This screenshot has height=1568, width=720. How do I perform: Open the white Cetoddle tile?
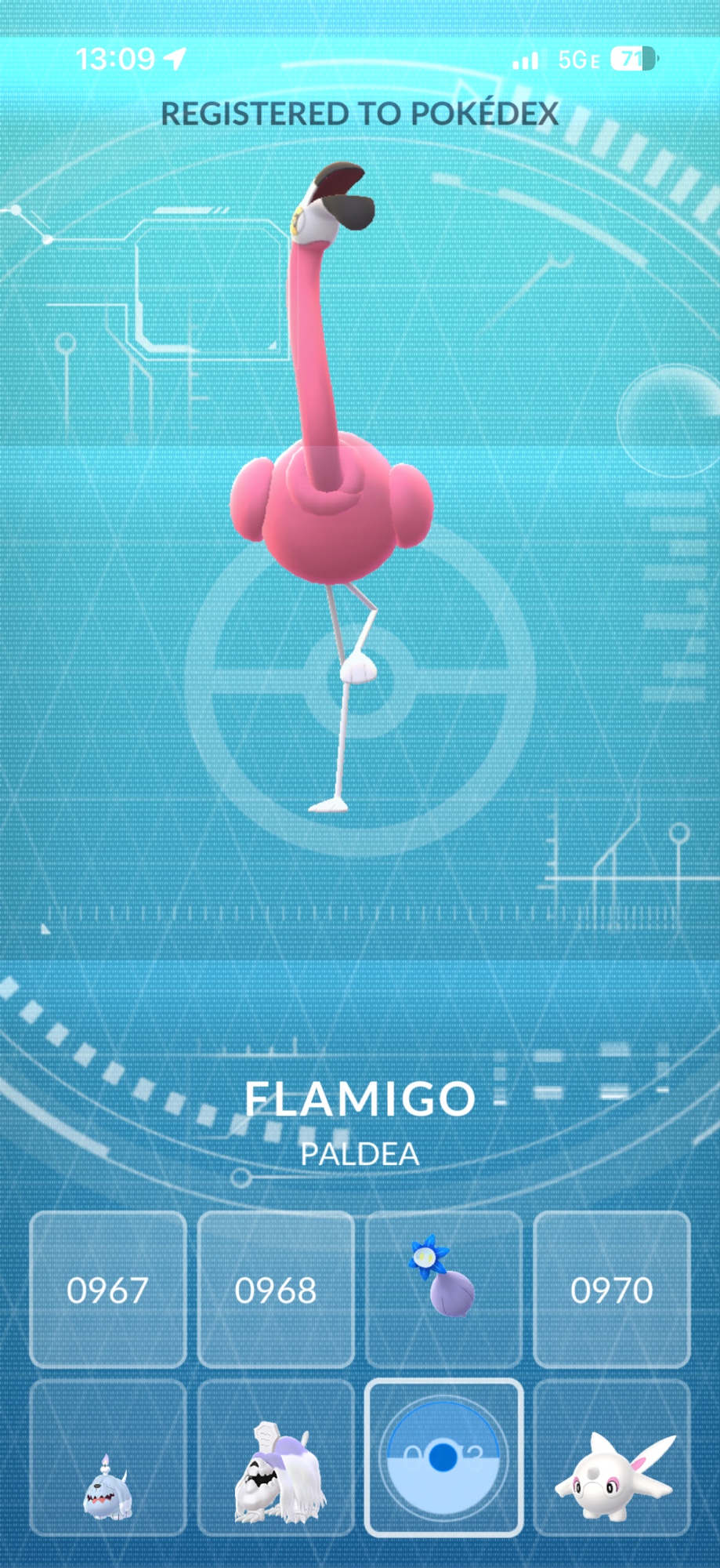[611, 1458]
